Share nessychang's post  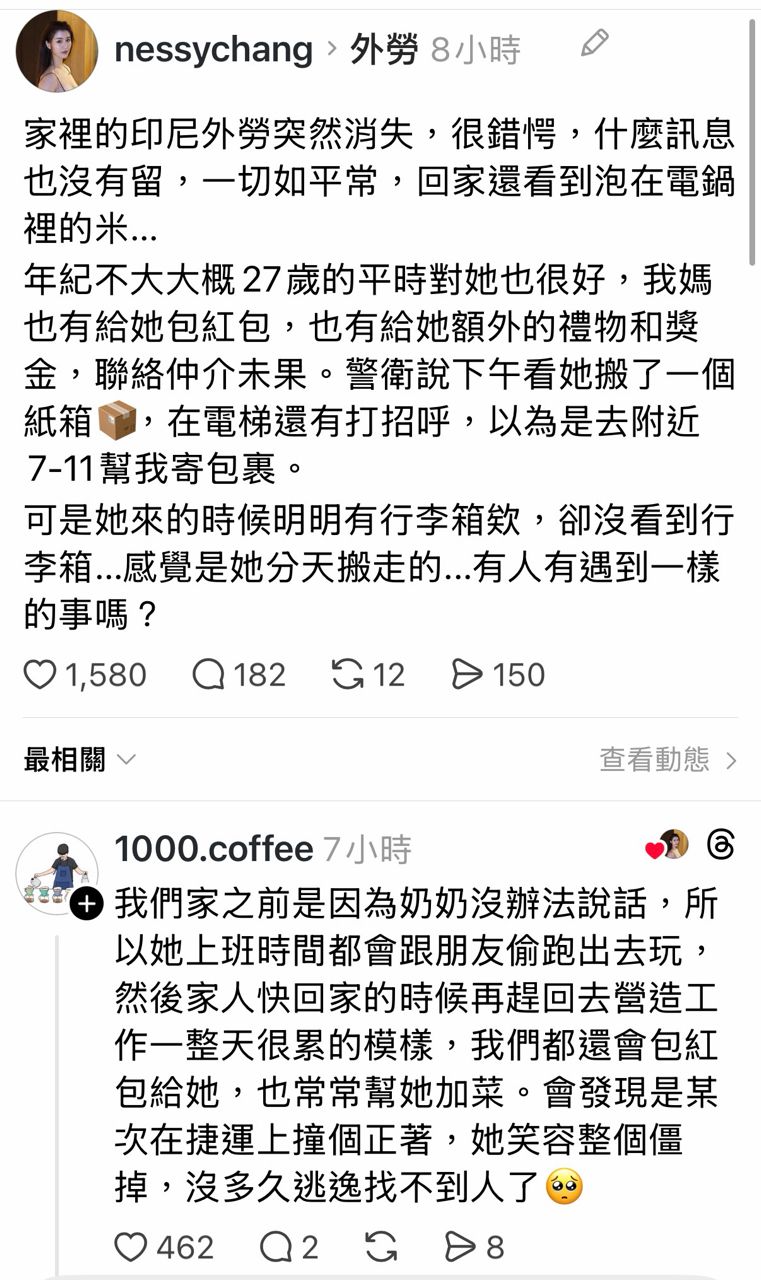467,675
